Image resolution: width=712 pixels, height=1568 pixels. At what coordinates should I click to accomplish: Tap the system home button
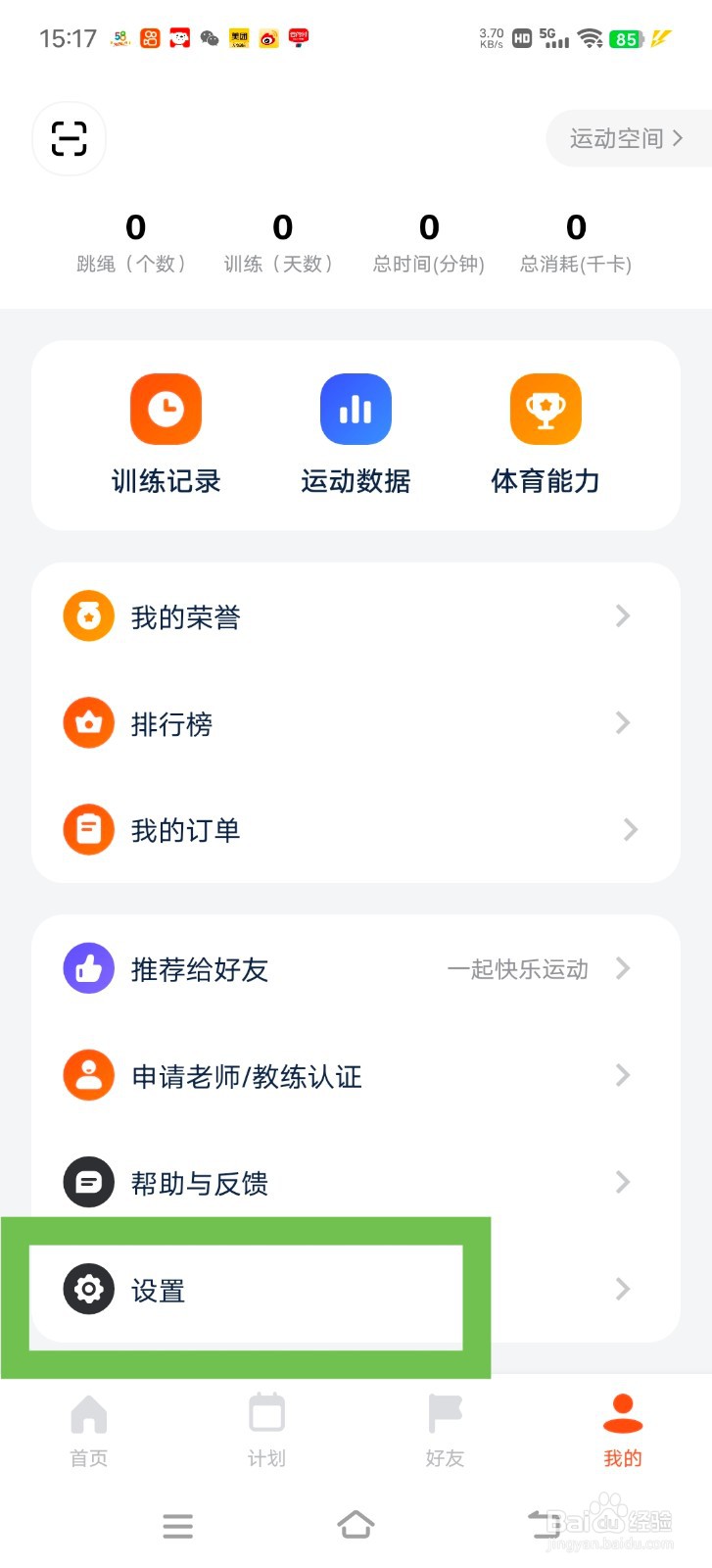click(x=356, y=1525)
